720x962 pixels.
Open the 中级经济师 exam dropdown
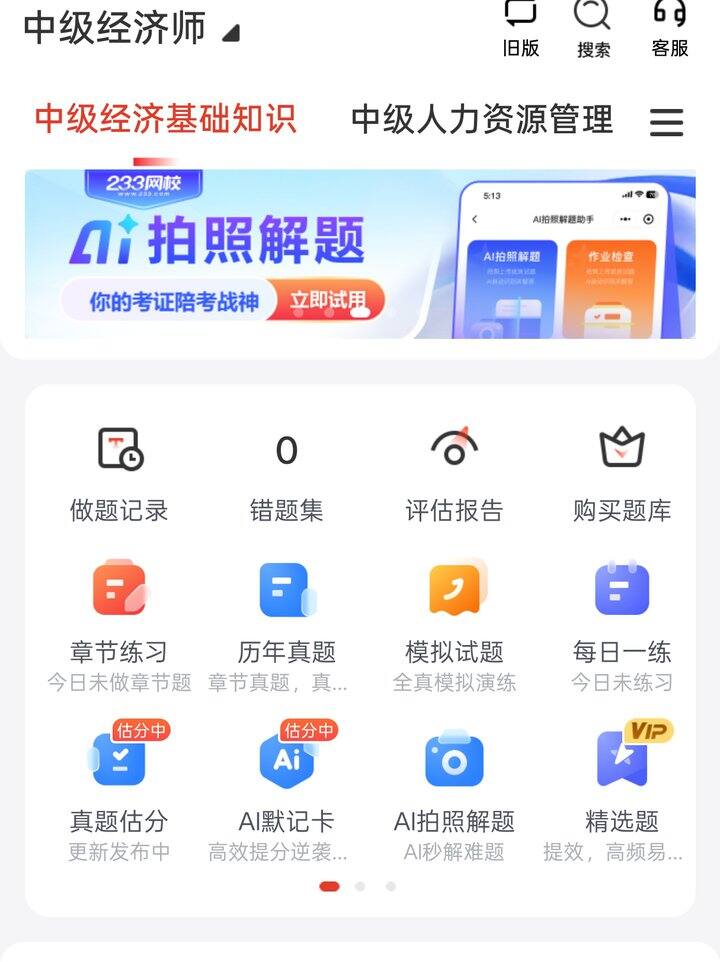click(130, 28)
